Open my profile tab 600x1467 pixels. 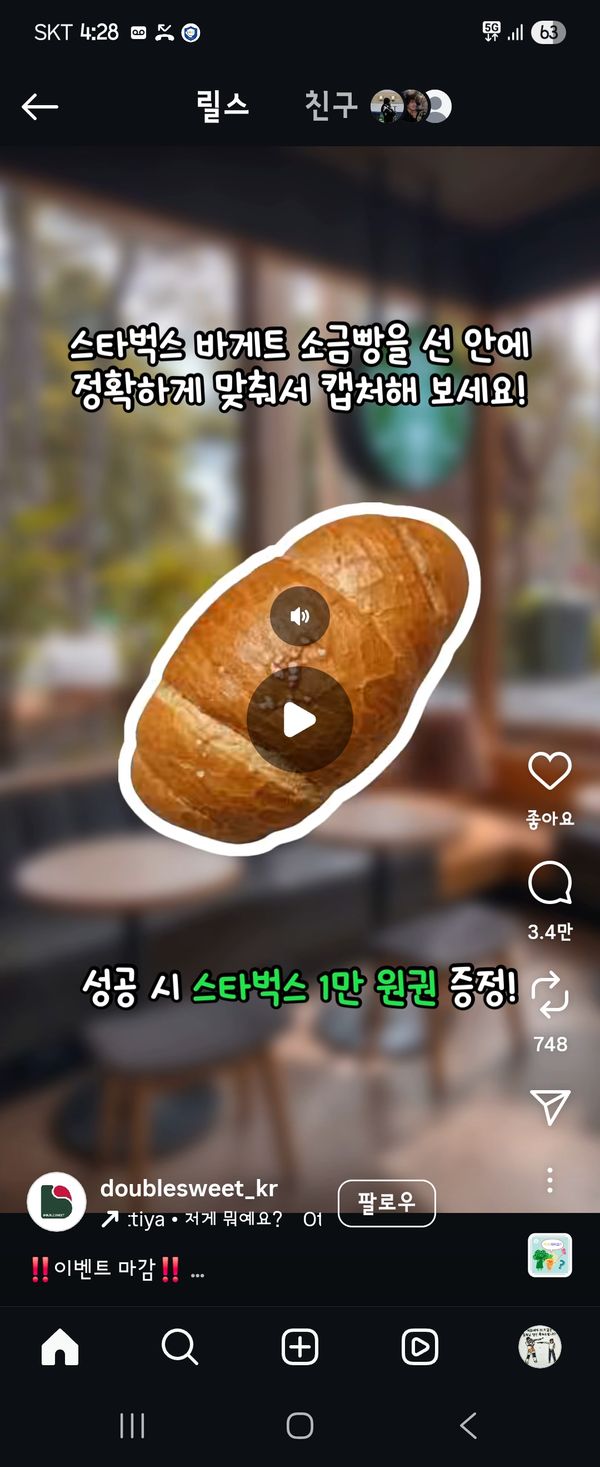(539, 1348)
